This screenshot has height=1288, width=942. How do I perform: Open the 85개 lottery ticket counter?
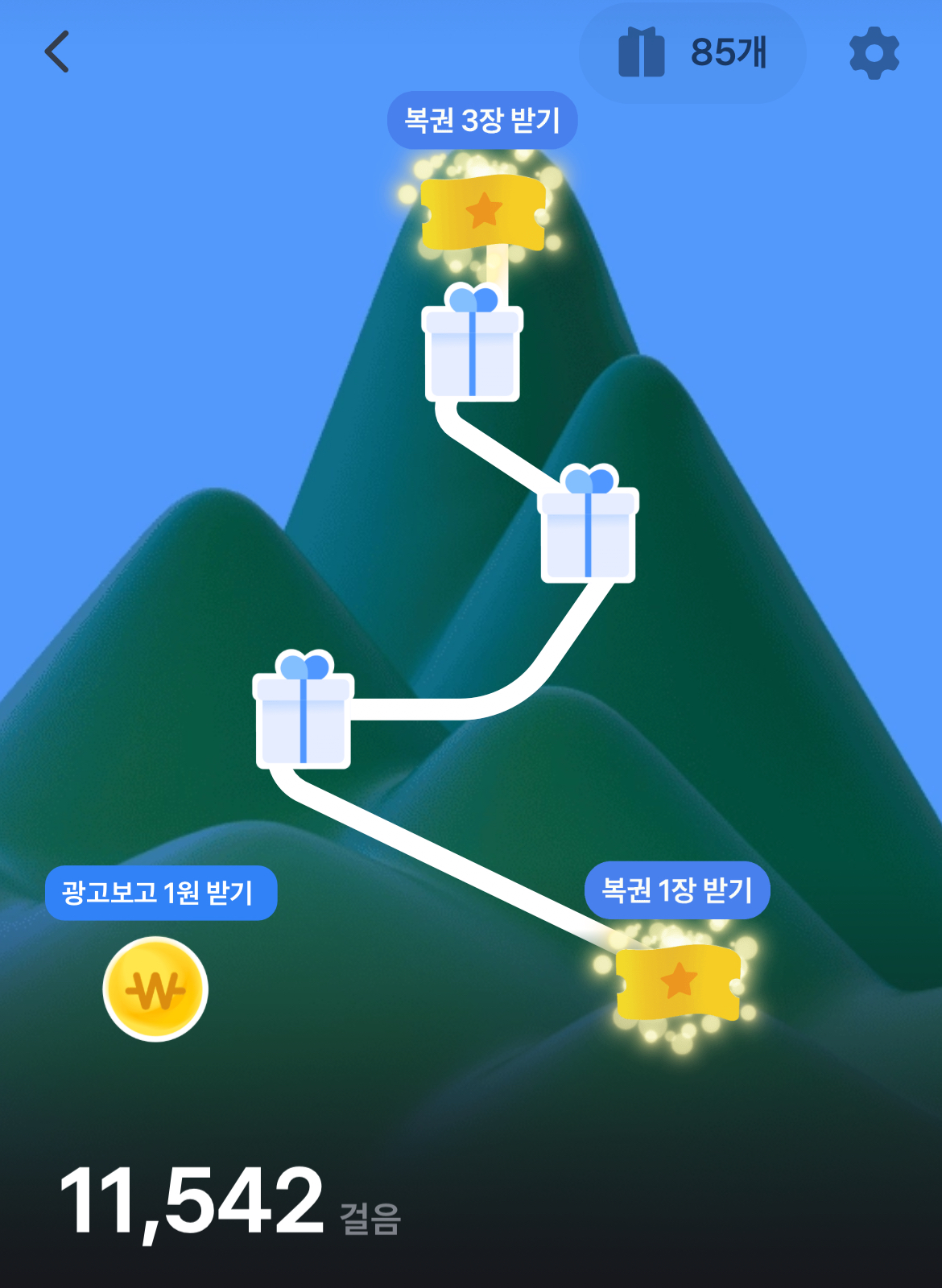tap(692, 53)
